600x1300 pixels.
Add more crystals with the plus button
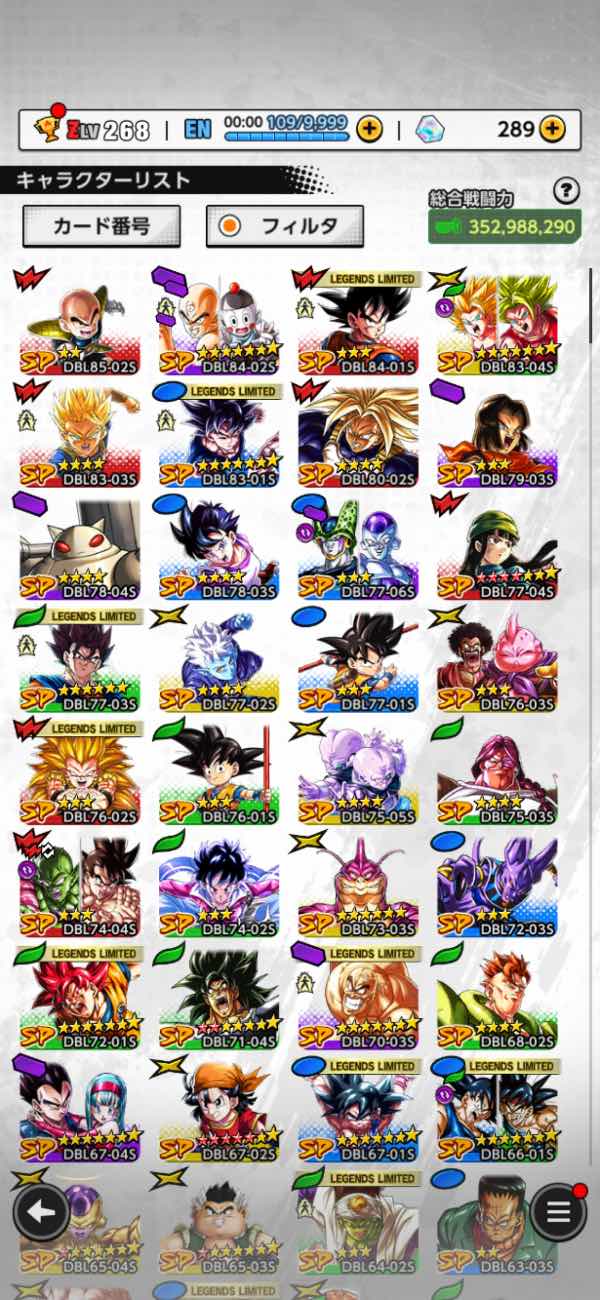click(x=551, y=129)
